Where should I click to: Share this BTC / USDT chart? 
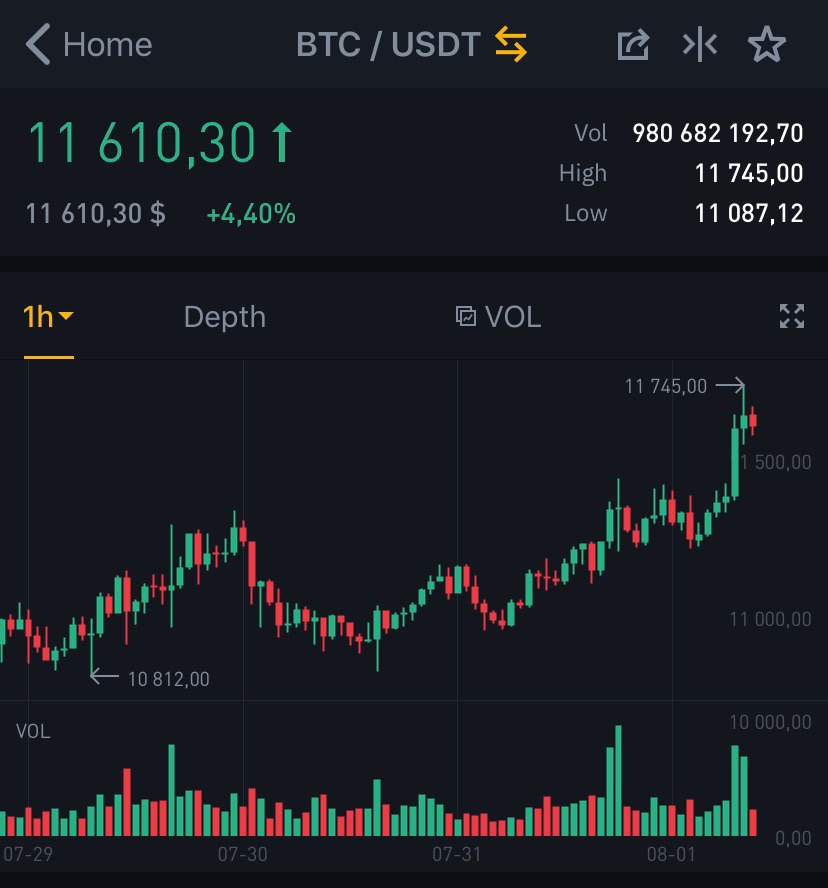point(633,45)
